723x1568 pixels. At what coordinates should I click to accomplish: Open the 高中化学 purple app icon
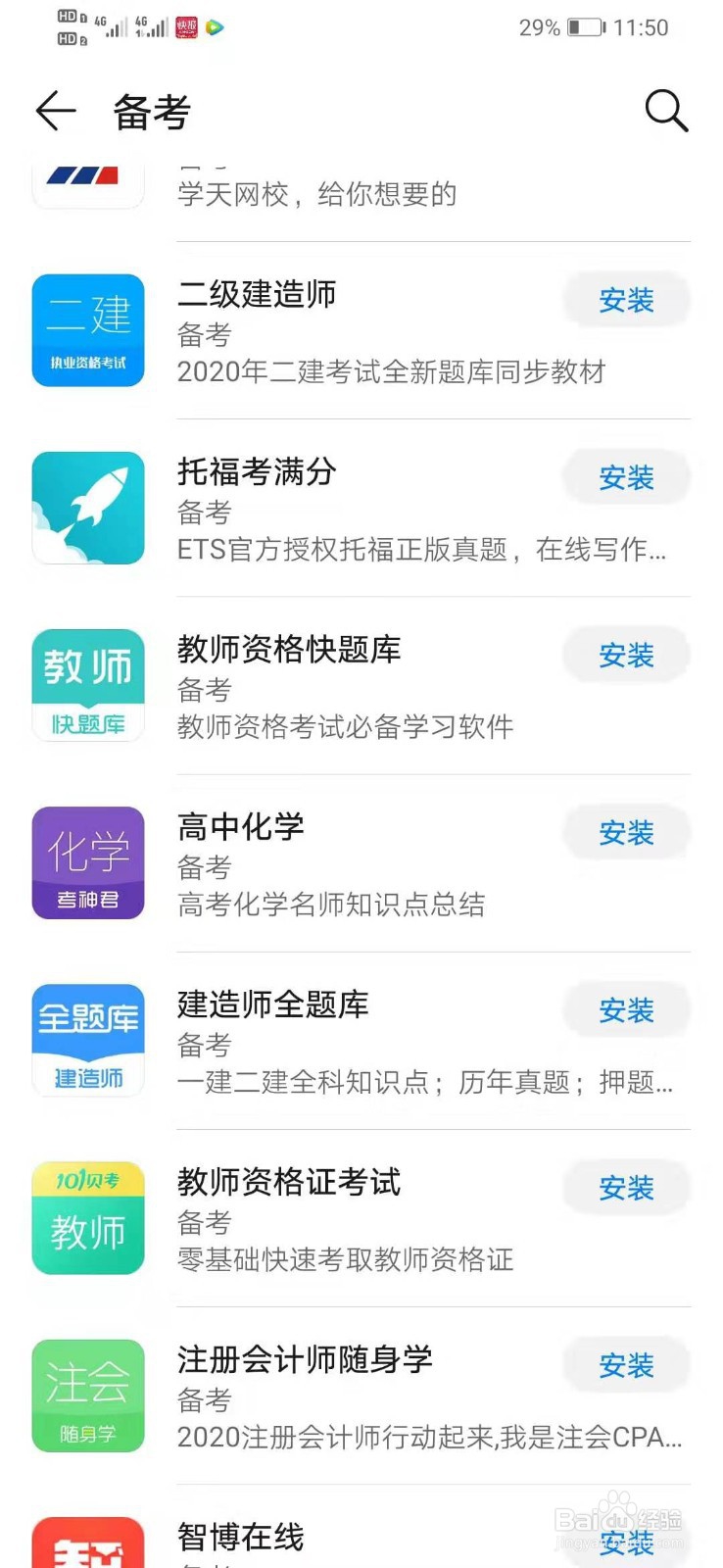(88, 863)
